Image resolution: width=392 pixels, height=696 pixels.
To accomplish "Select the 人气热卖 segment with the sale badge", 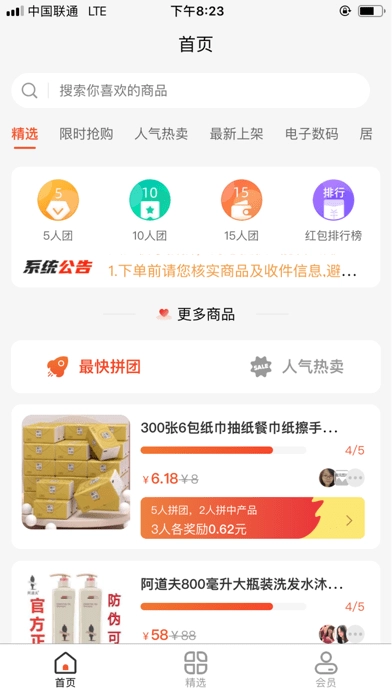I will pos(297,367).
